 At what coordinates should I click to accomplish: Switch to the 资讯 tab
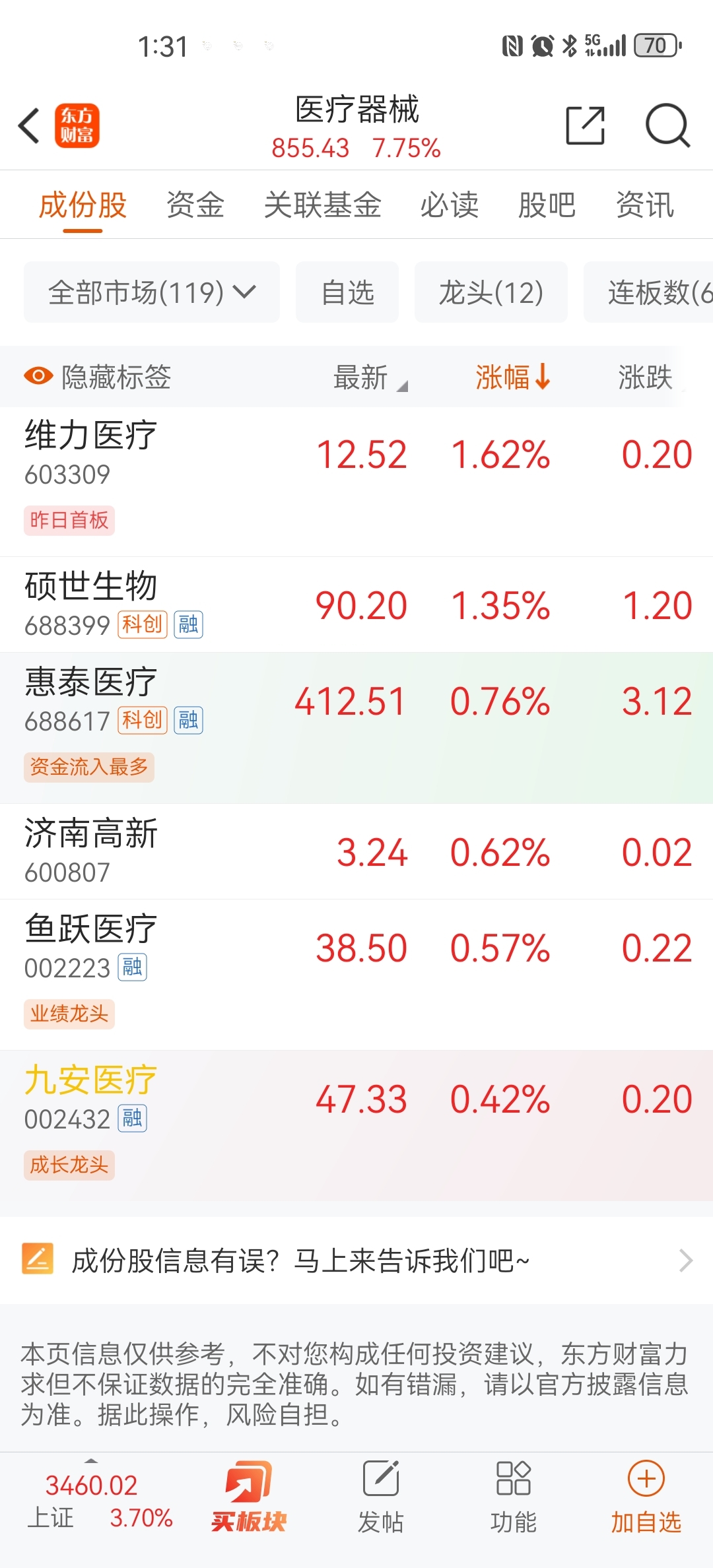click(x=644, y=205)
